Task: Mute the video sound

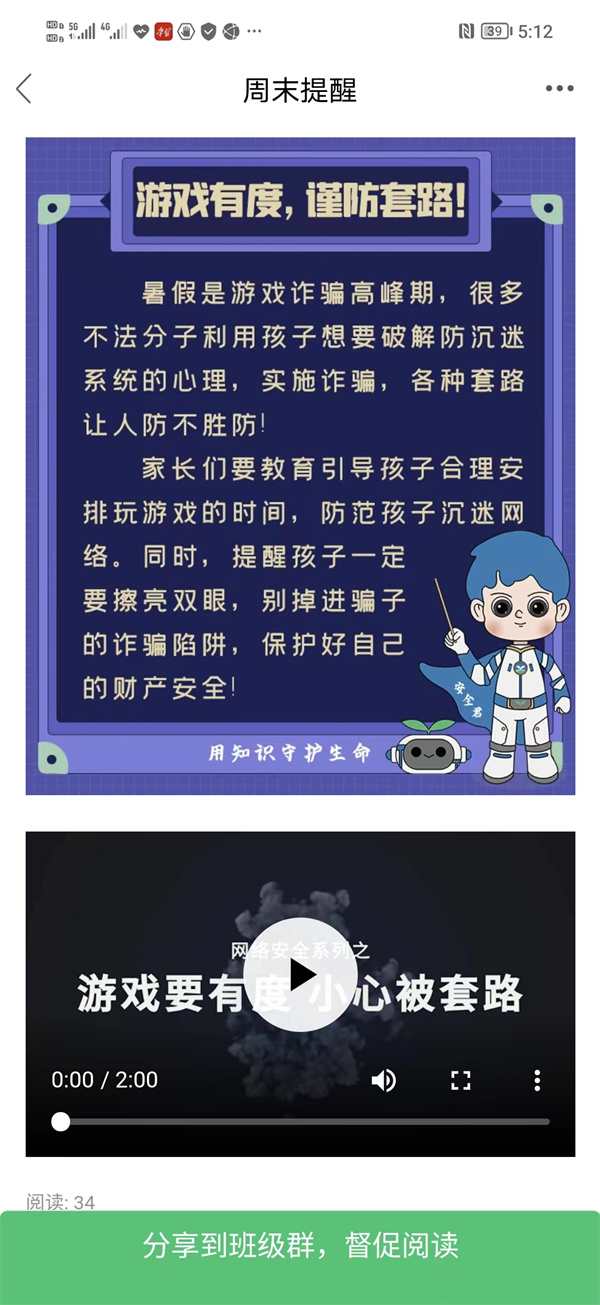Action: [384, 1080]
